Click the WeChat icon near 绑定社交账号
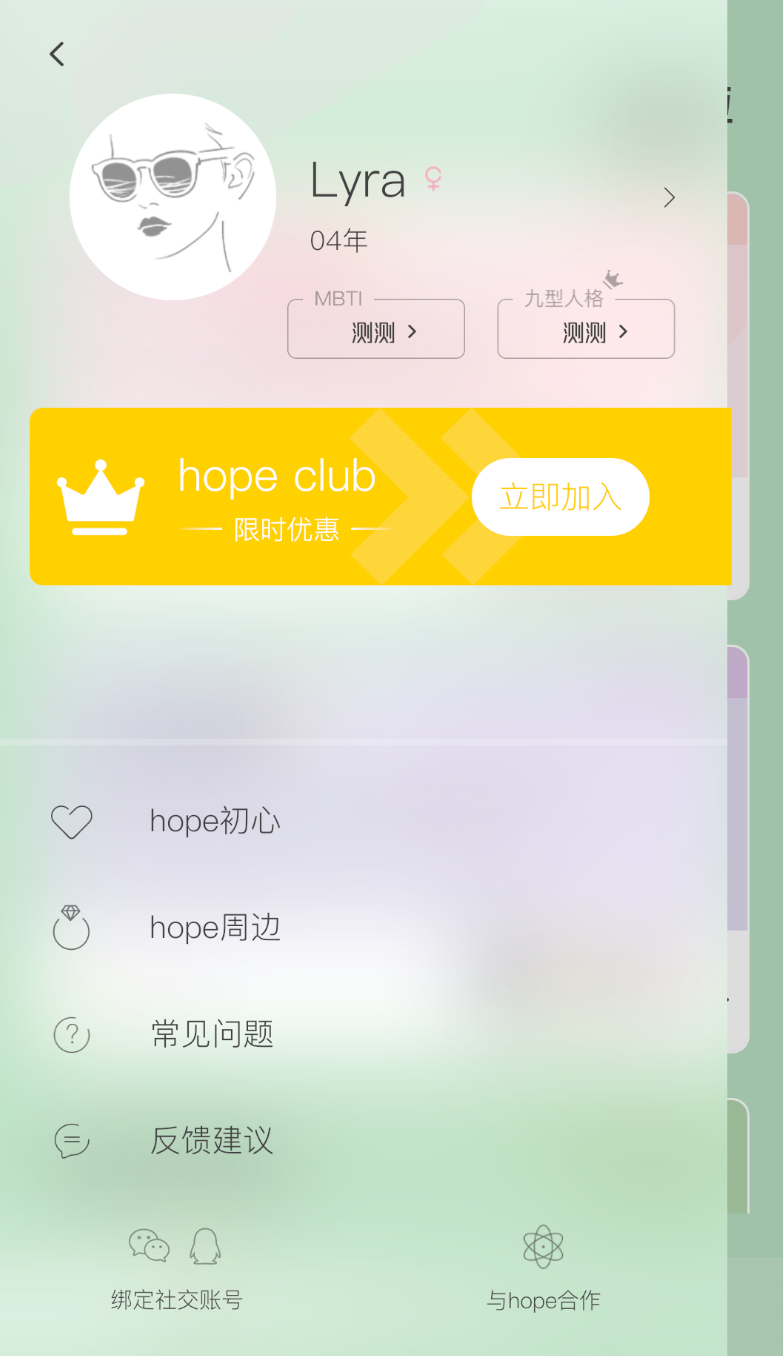This screenshot has height=1356, width=783. [x=148, y=1245]
